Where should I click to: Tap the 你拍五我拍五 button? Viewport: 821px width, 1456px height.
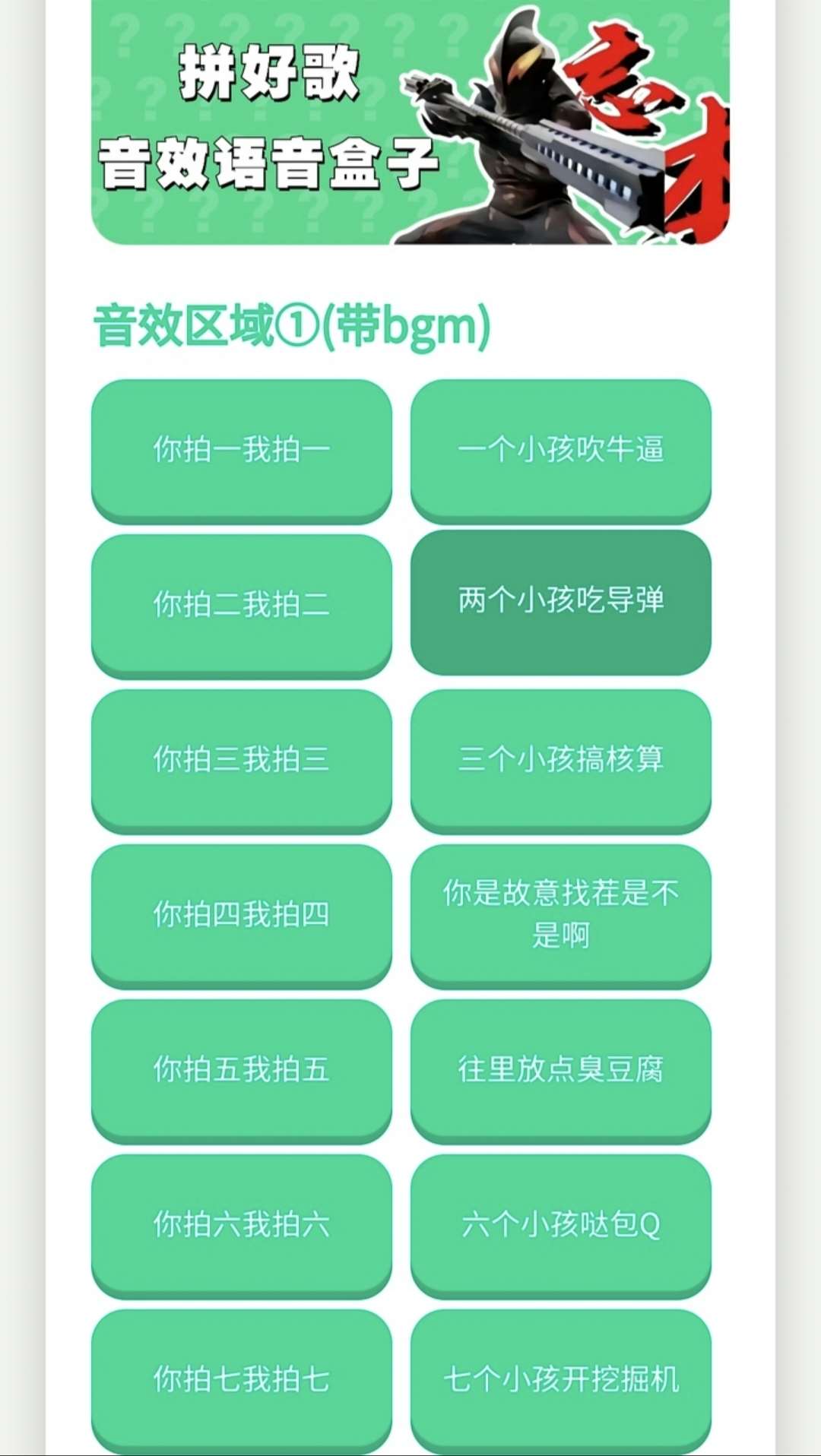(x=242, y=1069)
